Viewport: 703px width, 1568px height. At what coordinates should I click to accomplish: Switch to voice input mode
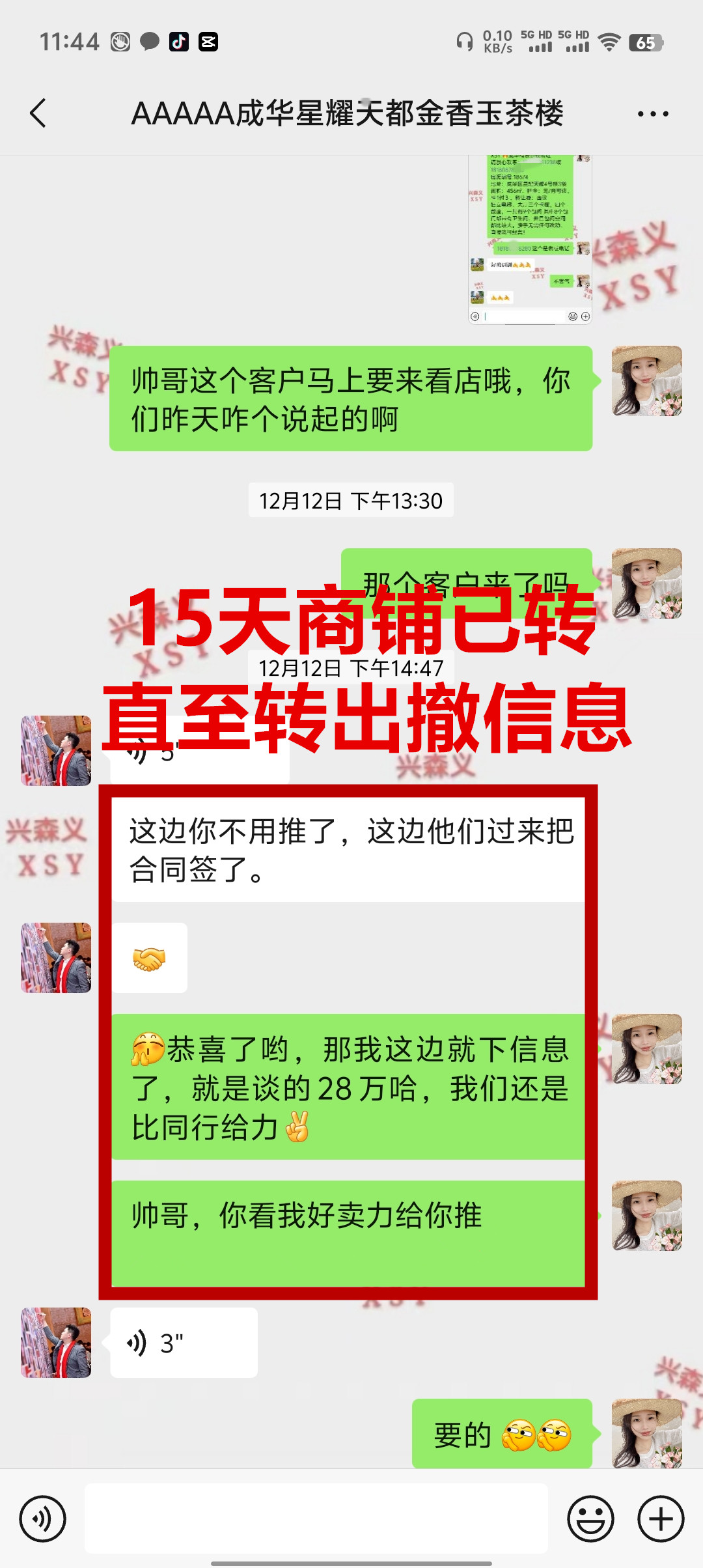coord(43,1519)
